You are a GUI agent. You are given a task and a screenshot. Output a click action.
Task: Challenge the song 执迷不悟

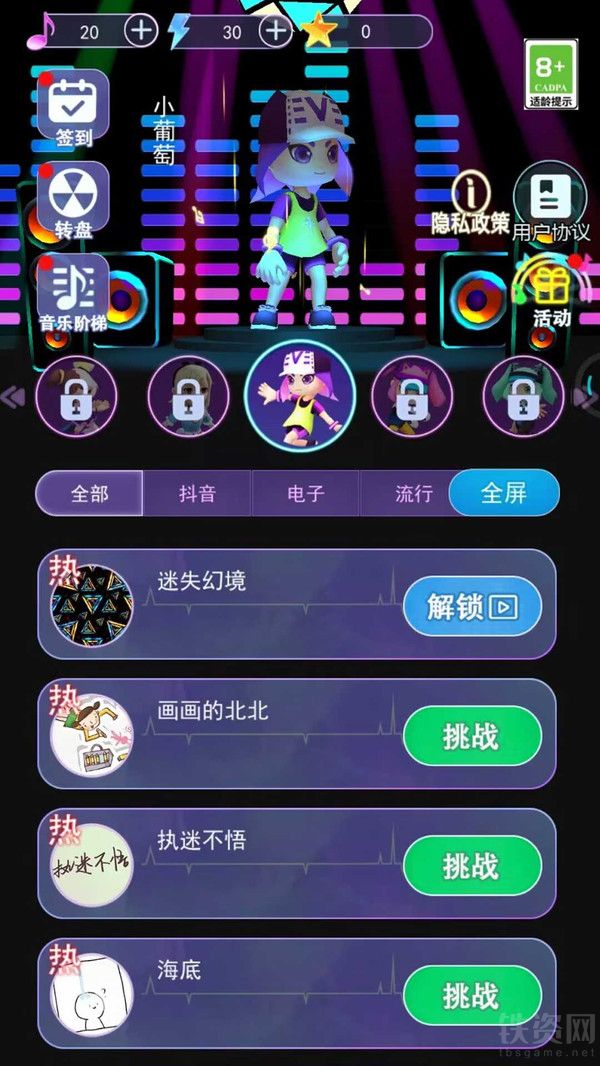(x=472, y=865)
